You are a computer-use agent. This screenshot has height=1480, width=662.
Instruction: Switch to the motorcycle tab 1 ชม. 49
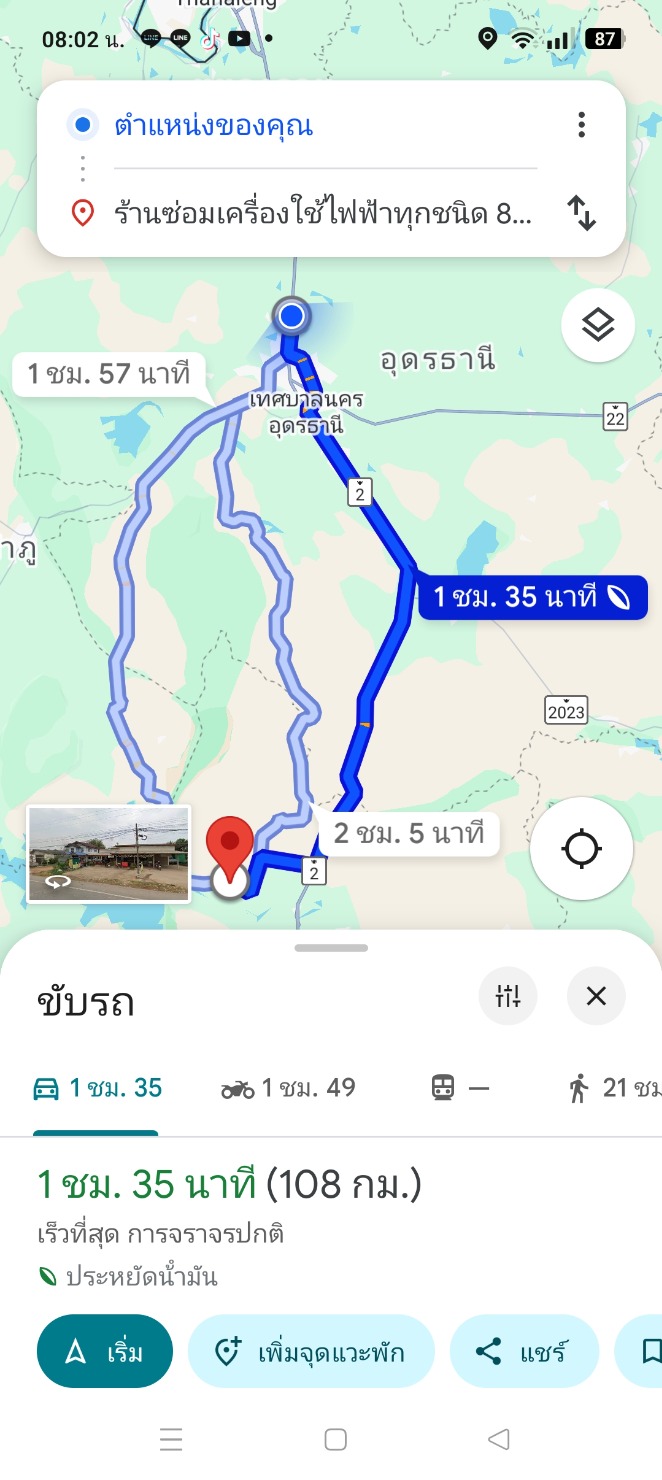pos(288,1088)
